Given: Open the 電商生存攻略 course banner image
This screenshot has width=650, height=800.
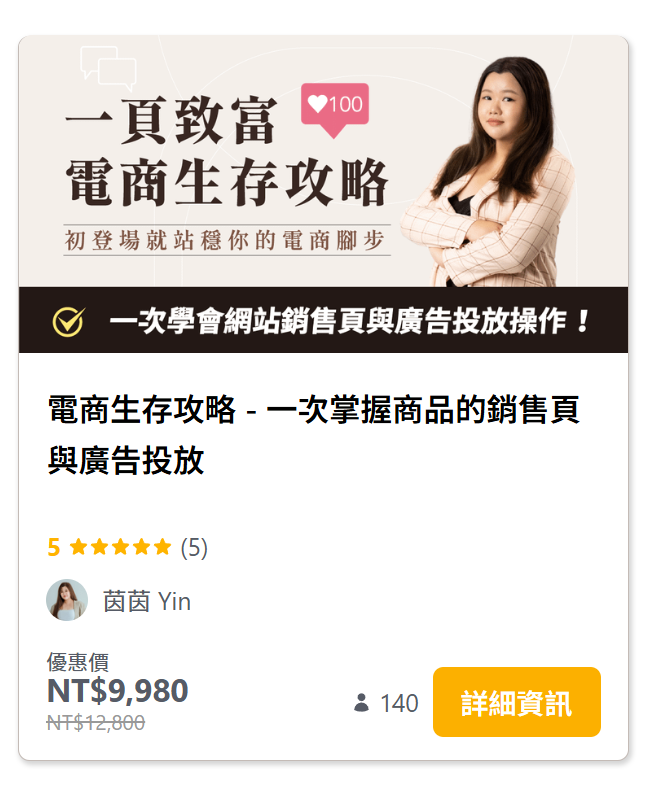Looking at the screenshot, I should pyautogui.click(x=323, y=194).
